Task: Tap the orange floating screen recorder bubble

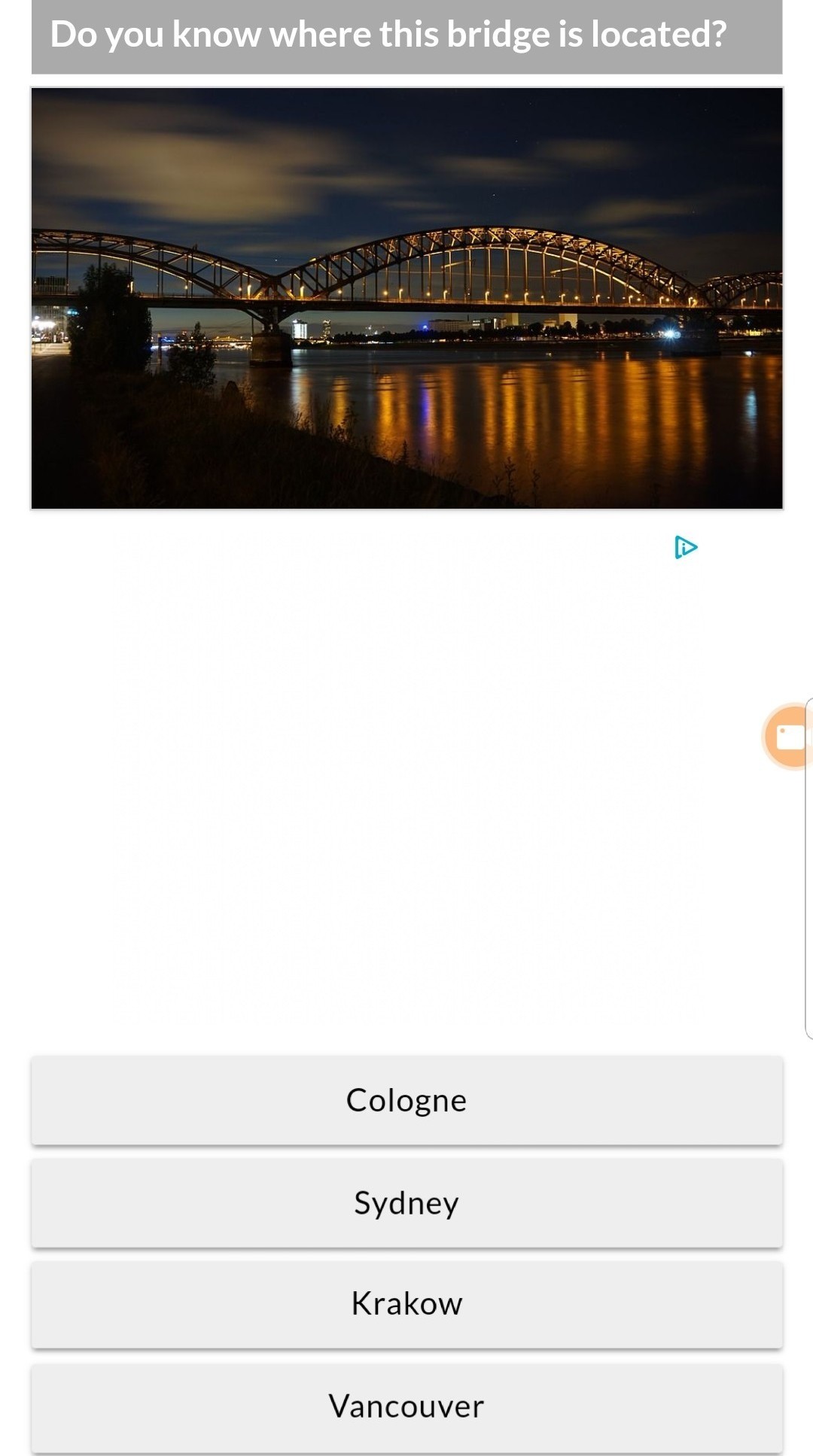Action: pyautogui.click(x=789, y=737)
